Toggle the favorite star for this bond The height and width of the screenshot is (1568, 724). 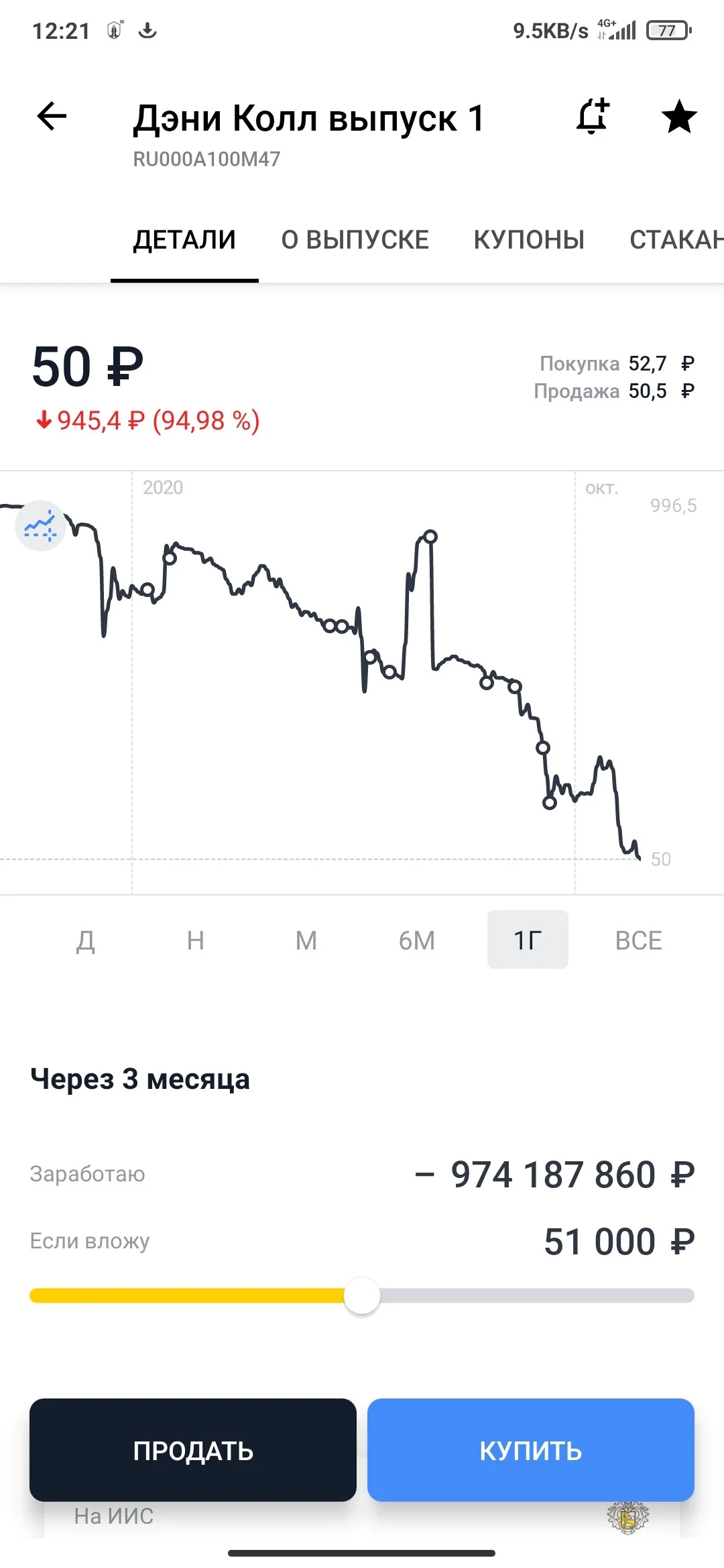click(x=679, y=117)
